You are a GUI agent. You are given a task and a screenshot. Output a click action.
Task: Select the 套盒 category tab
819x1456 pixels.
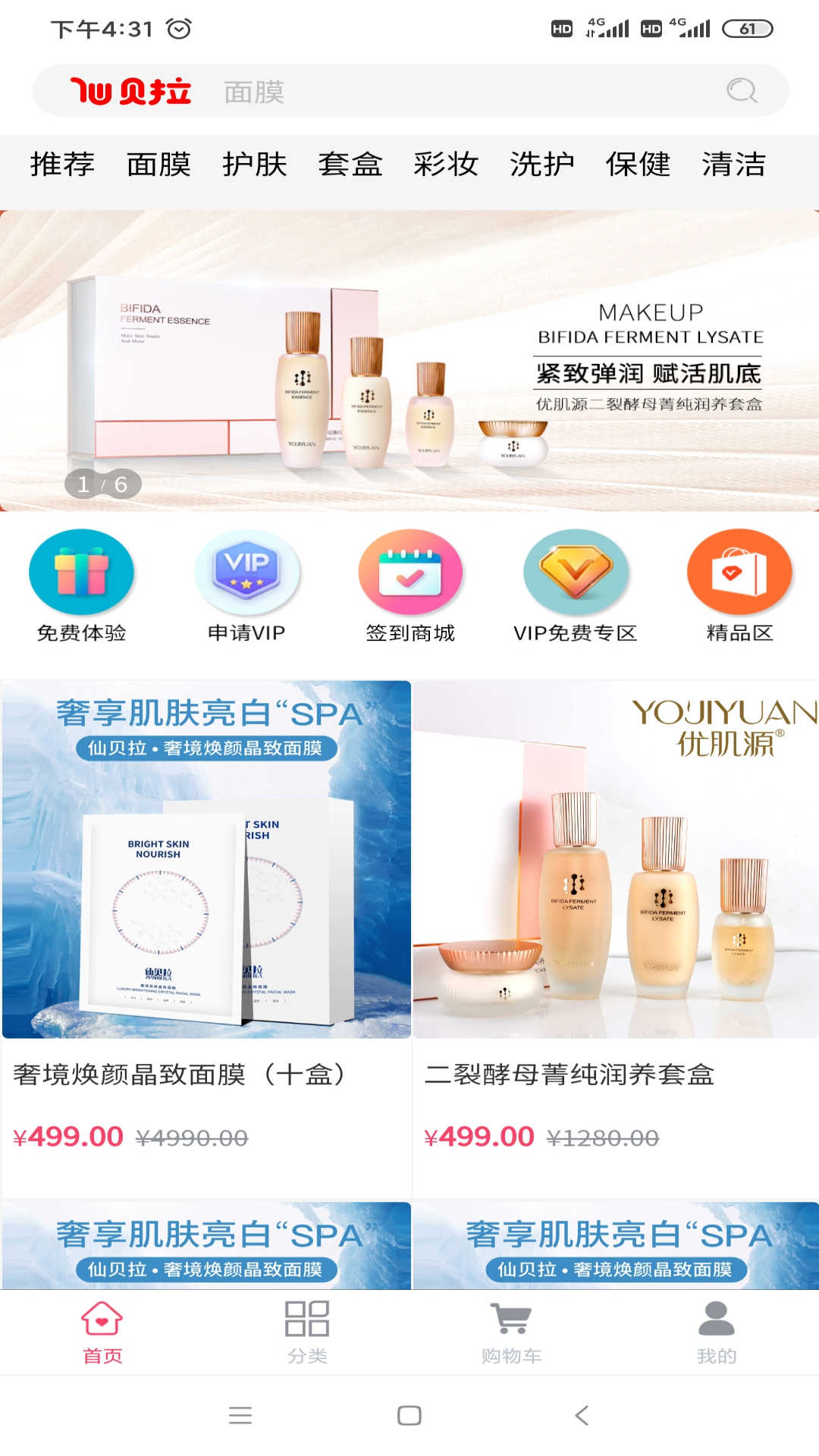[x=350, y=164]
